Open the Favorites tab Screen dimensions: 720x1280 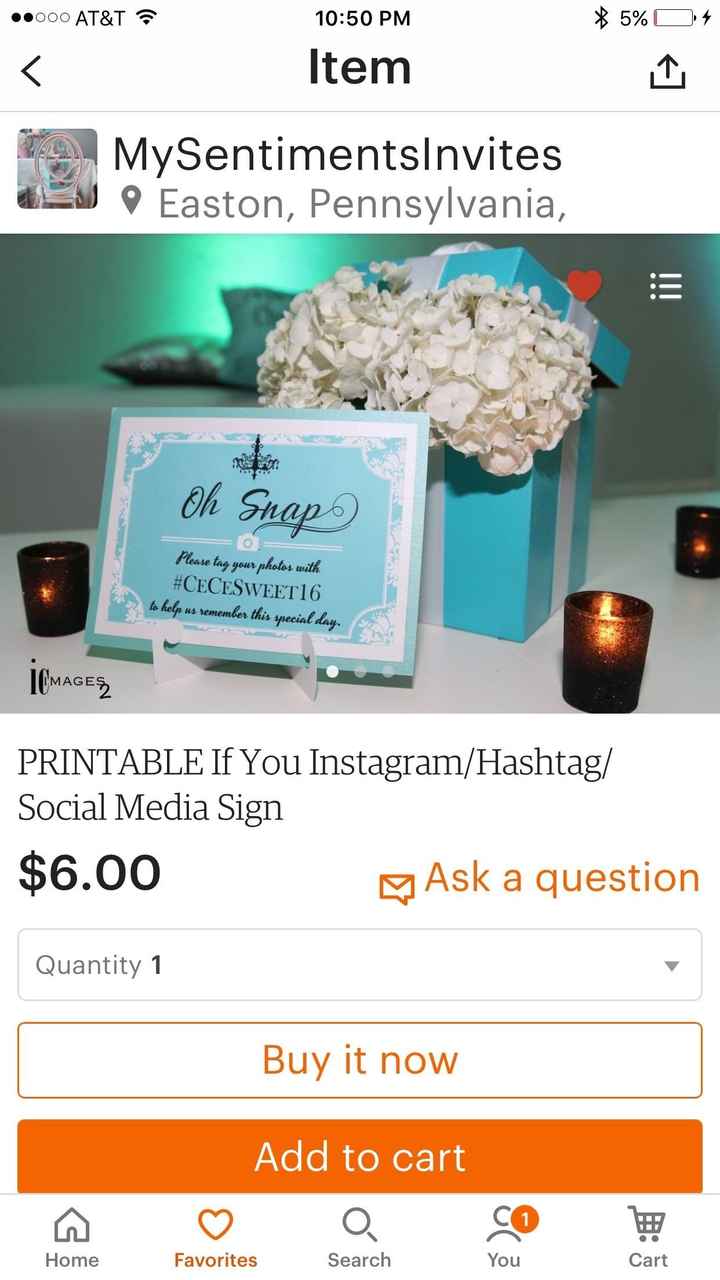[216, 1237]
